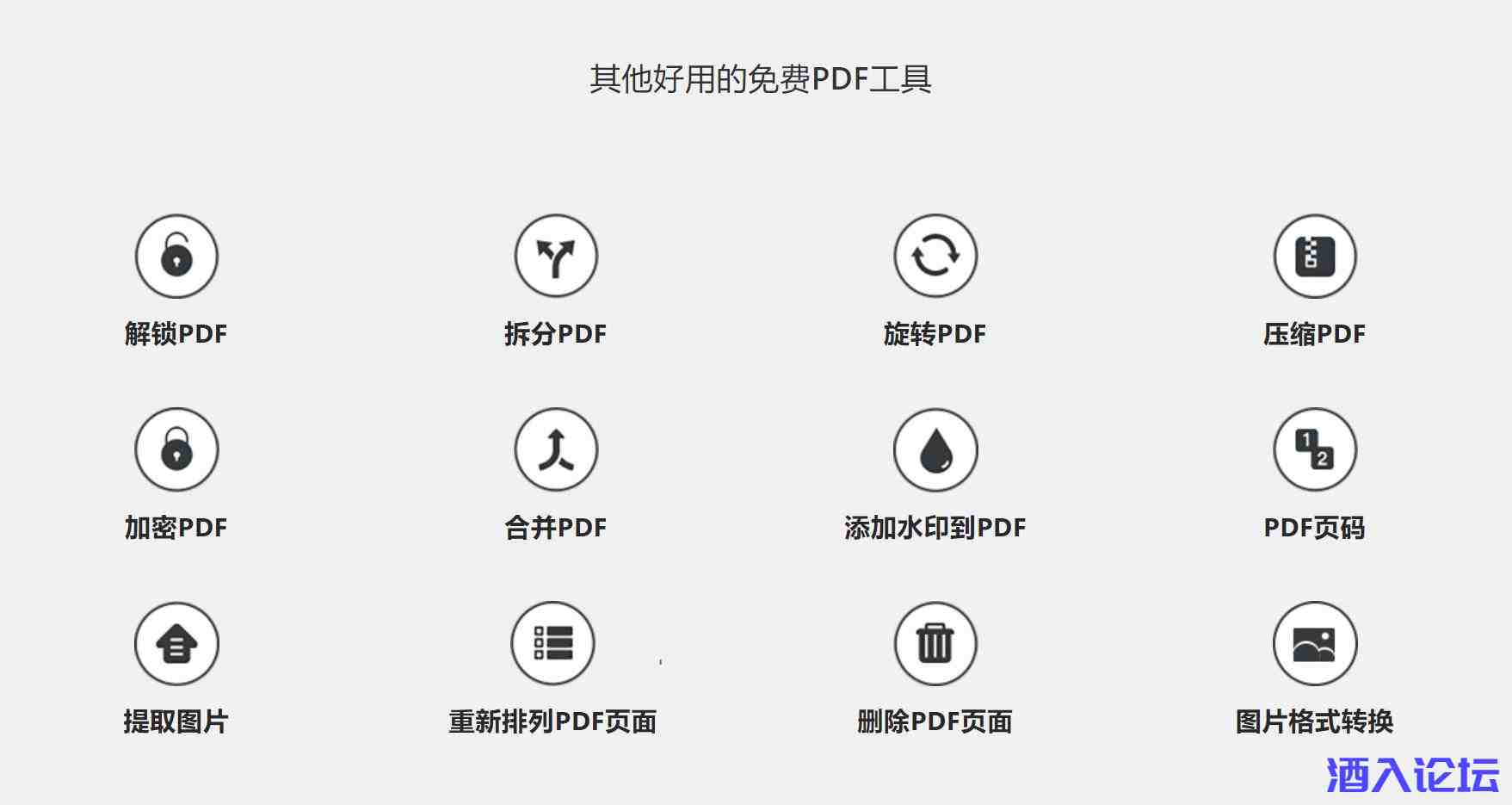Open the 删除PDF页面 delete pages tool
This screenshot has height=805, width=1512.
pos(935,644)
